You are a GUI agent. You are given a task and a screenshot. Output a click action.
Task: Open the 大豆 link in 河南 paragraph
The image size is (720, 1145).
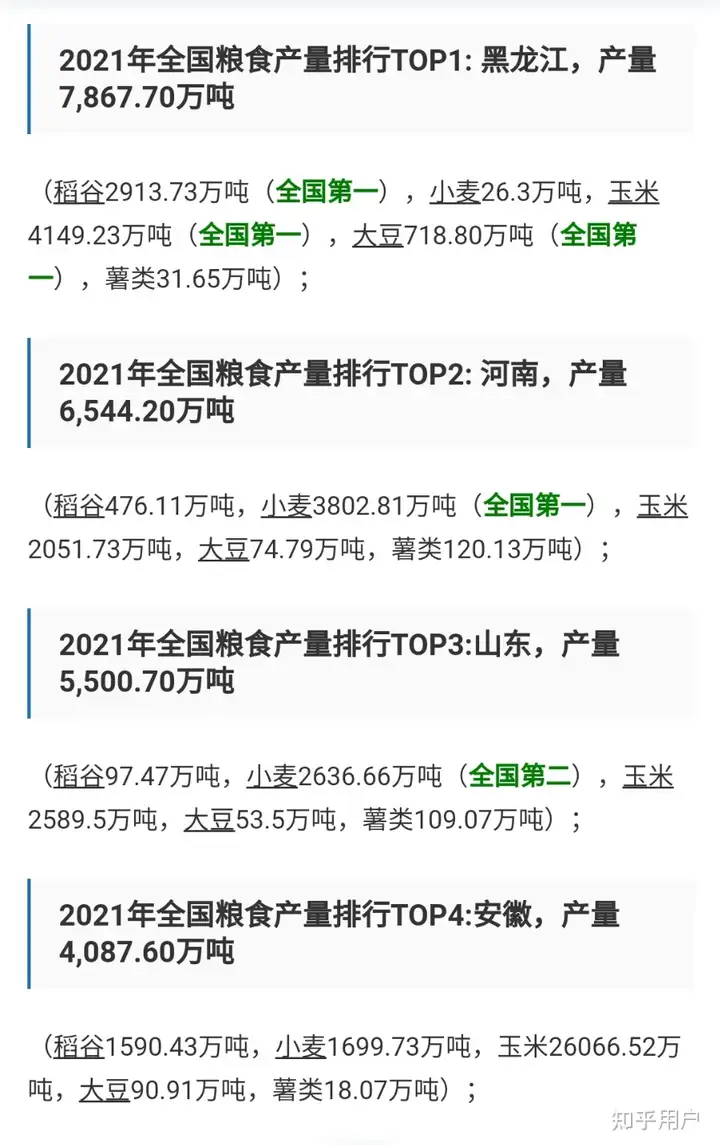223,549
